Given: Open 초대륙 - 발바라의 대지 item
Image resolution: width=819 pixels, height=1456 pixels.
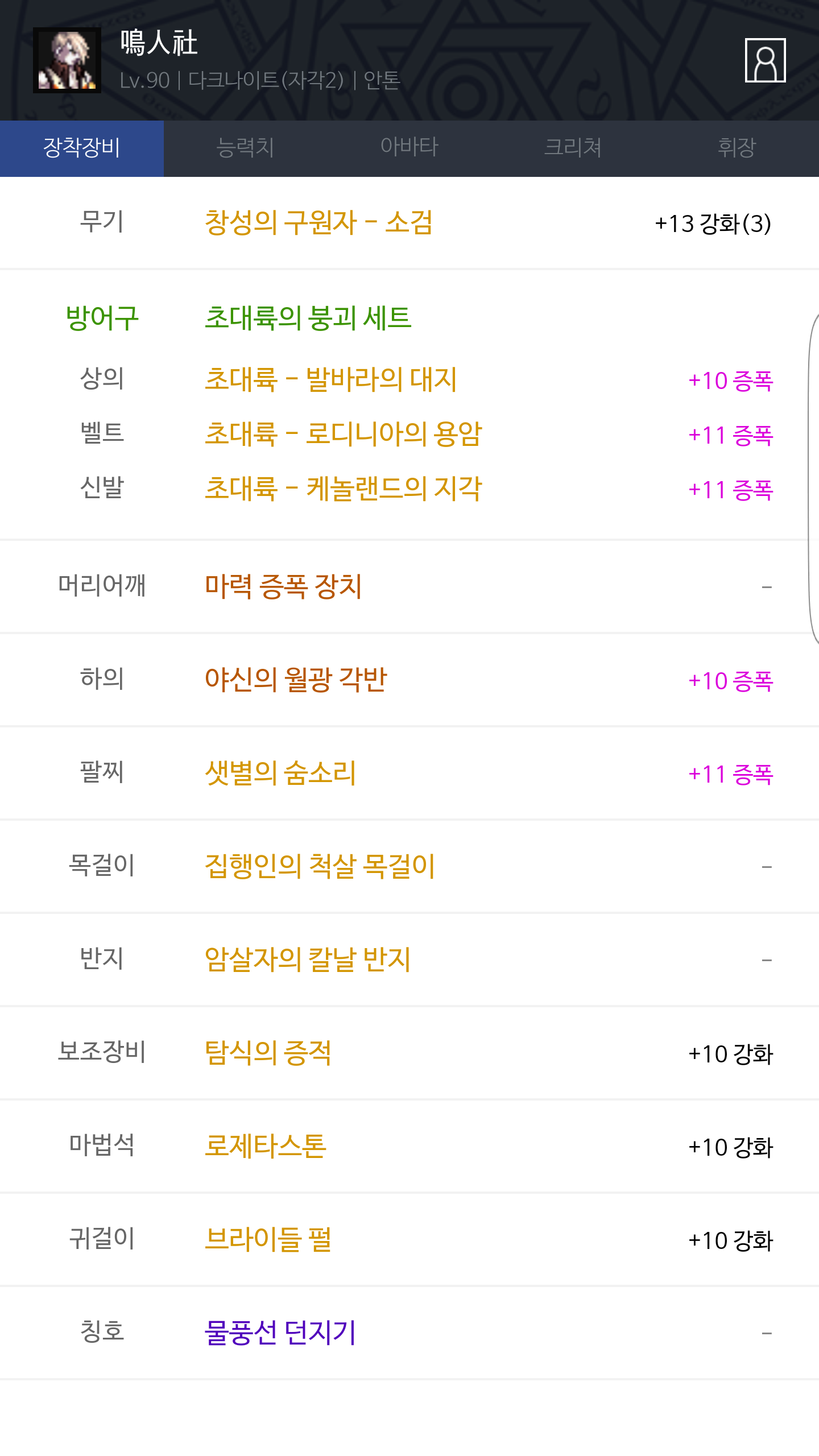Looking at the screenshot, I should (330, 379).
